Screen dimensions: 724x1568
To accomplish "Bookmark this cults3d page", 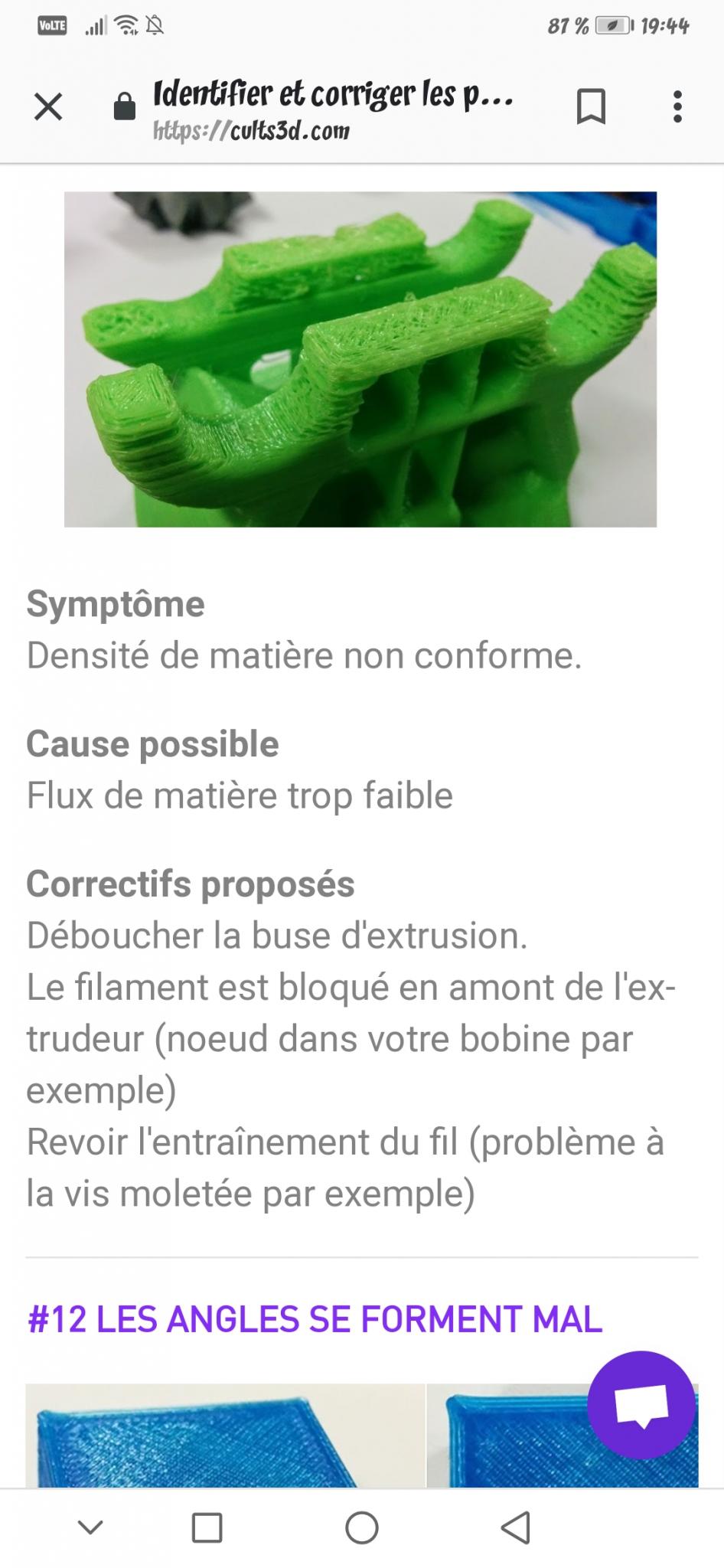I will pyautogui.click(x=590, y=107).
